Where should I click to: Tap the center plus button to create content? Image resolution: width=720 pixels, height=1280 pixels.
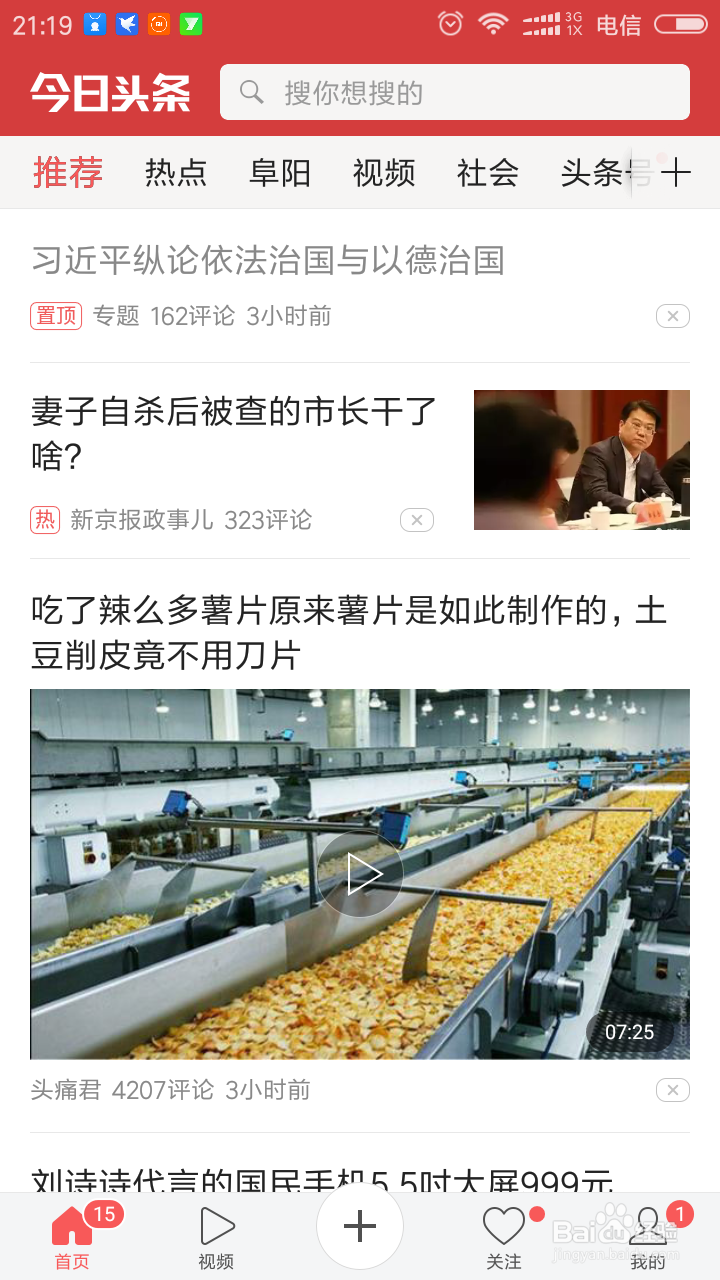pos(359,1225)
